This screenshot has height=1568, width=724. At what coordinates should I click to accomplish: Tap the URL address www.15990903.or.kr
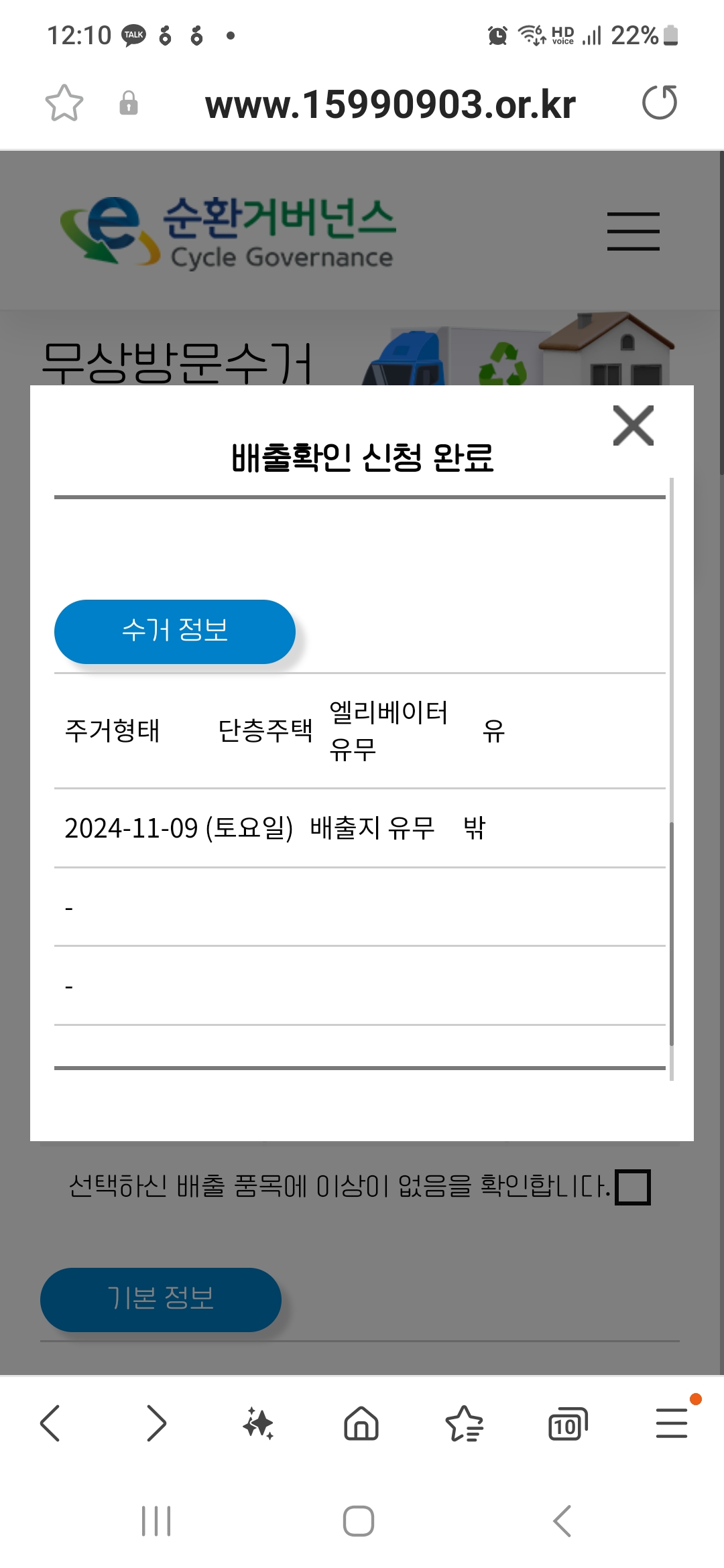390,105
